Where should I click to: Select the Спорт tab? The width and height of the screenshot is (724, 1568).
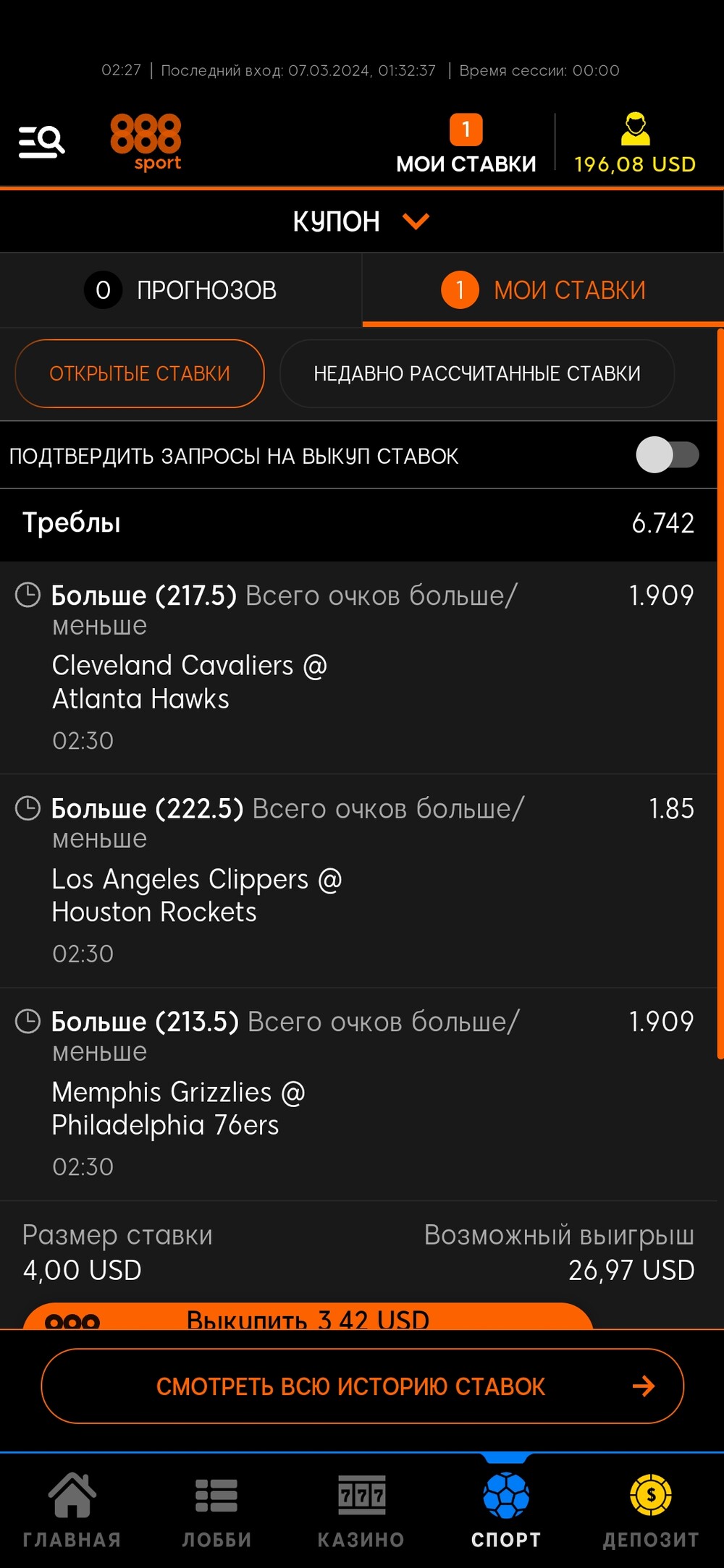point(506,1510)
